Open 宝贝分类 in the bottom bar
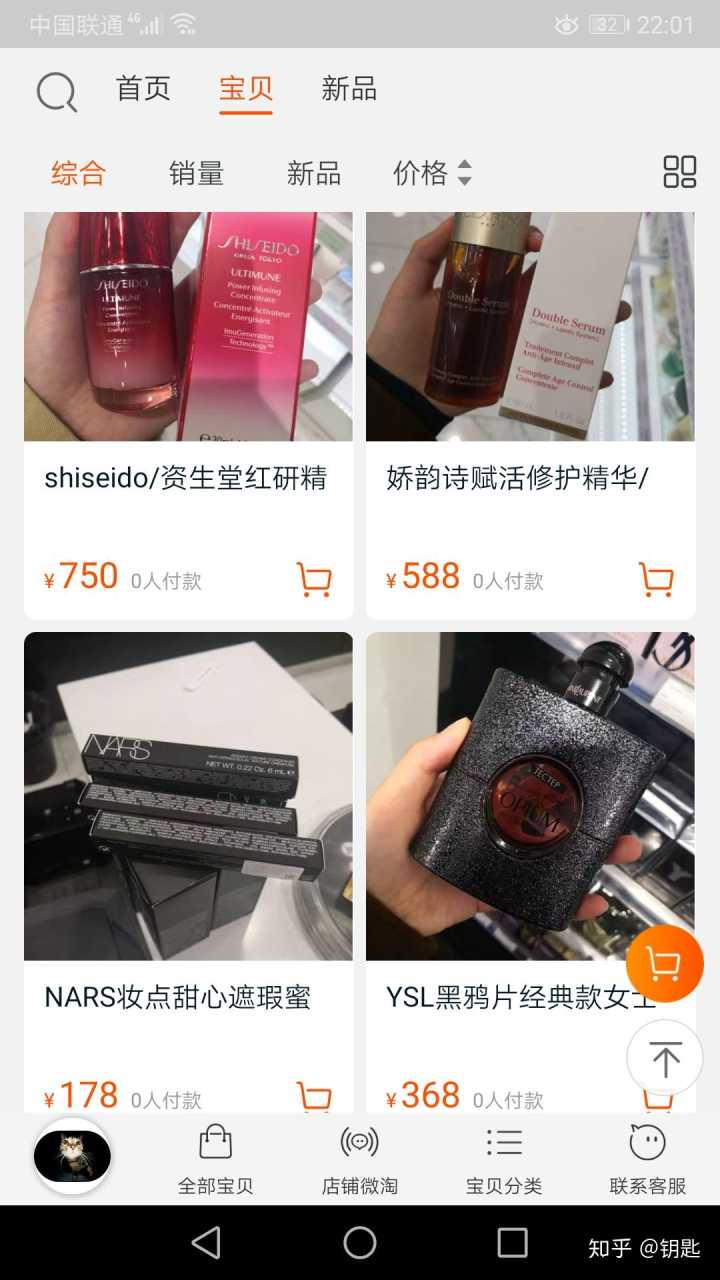Screen dimensions: 720x1280 [504, 1160]
